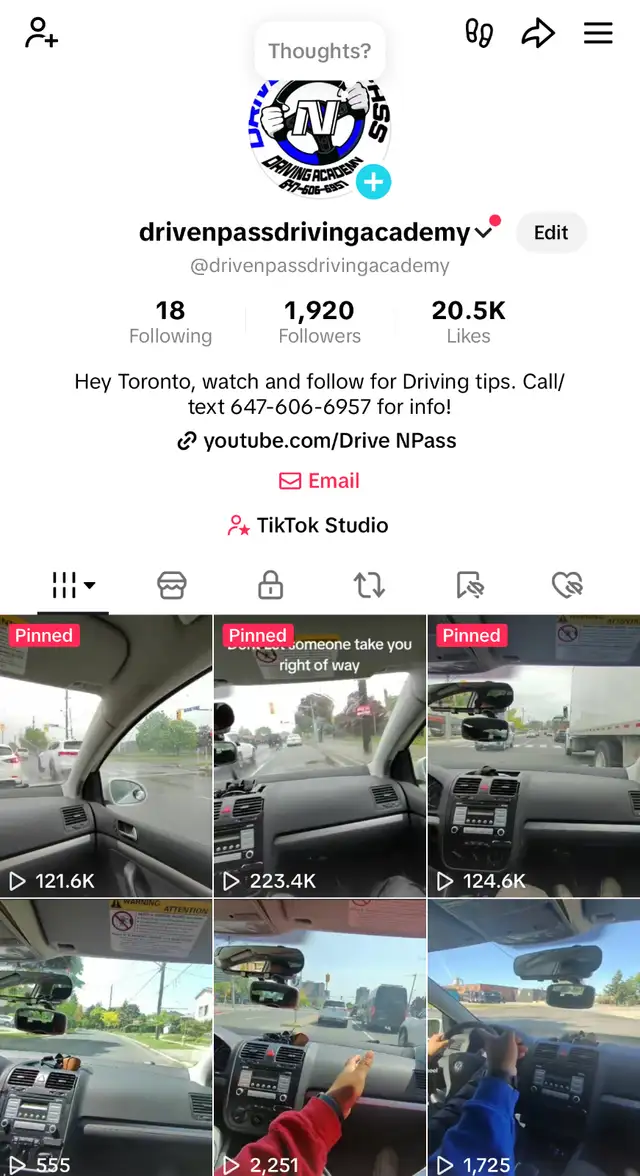Tap the blue plus on the profile photo
Screen dimensions: 640x1176
point(373,182)
